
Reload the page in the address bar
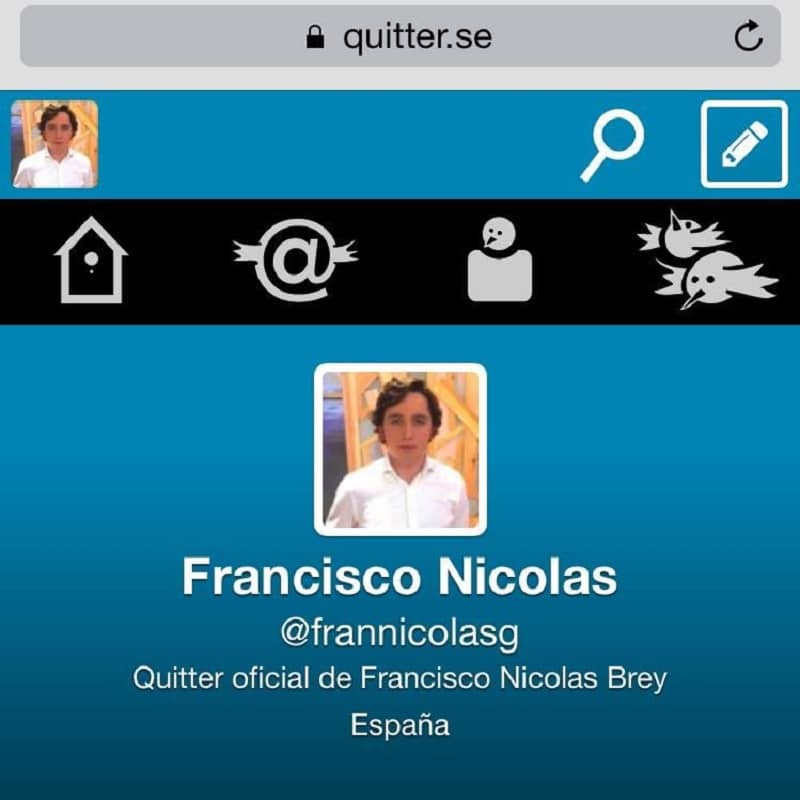[x=748, y=37]
